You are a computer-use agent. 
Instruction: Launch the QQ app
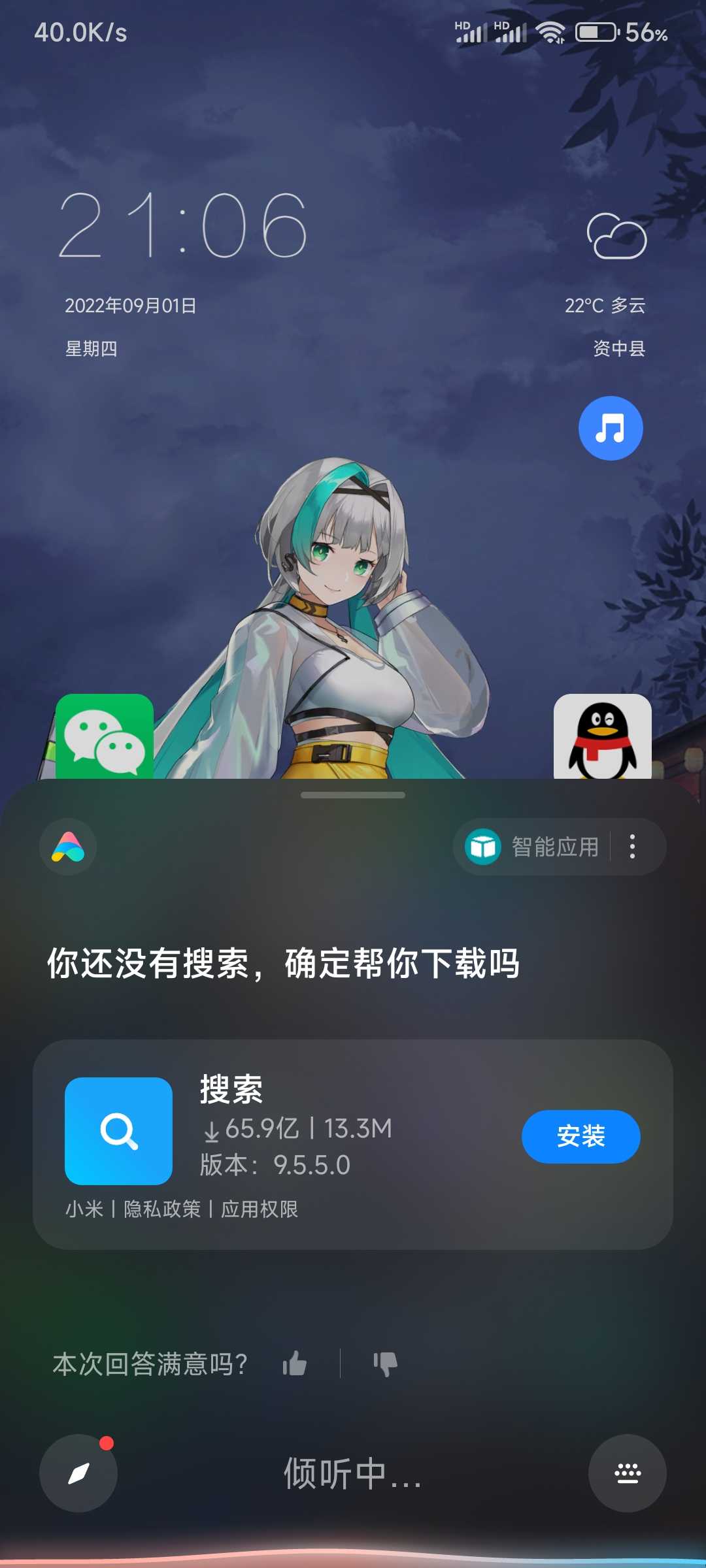pyautogui.click(x=602, y=737)
